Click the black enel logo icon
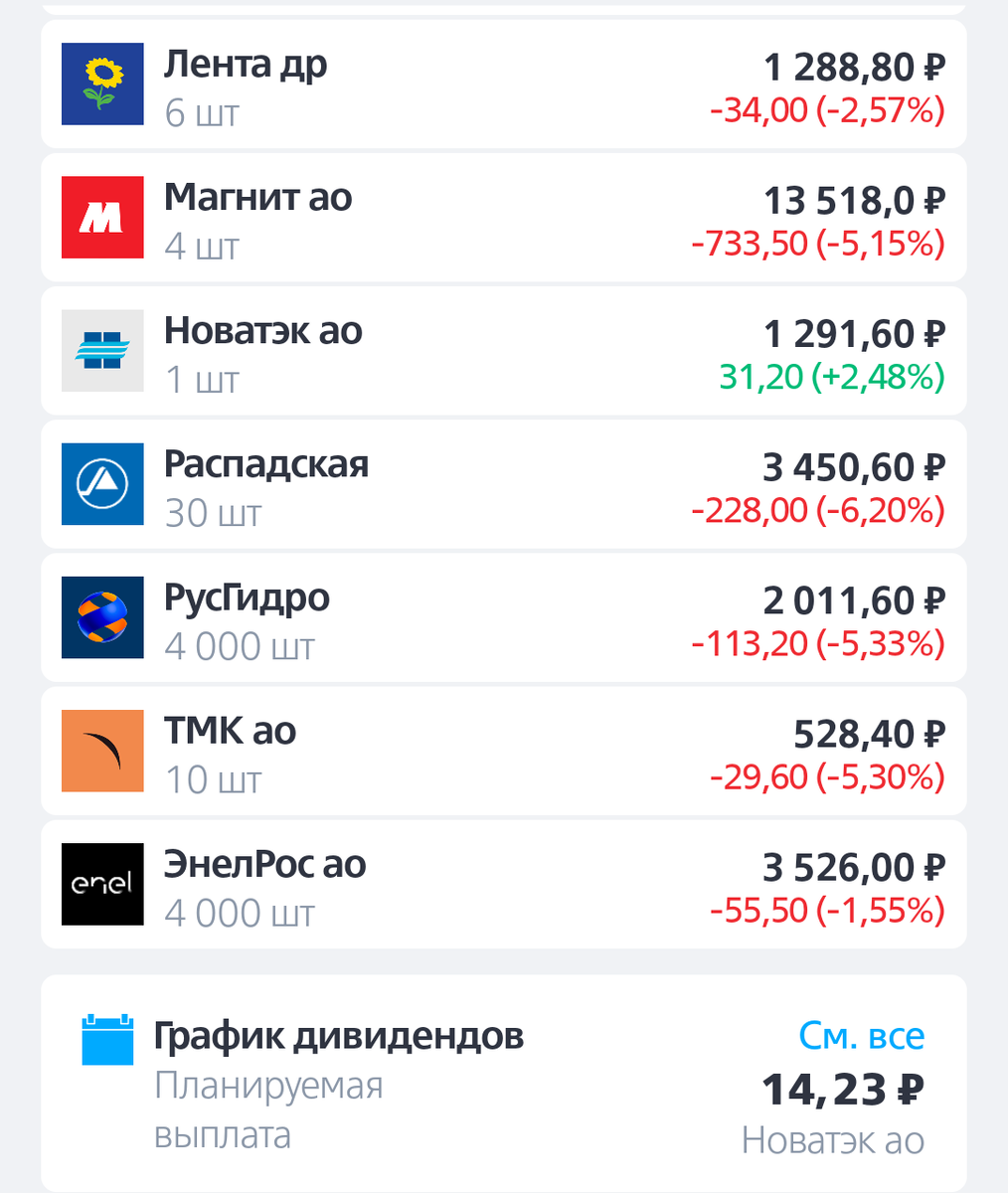 (102, 884)
